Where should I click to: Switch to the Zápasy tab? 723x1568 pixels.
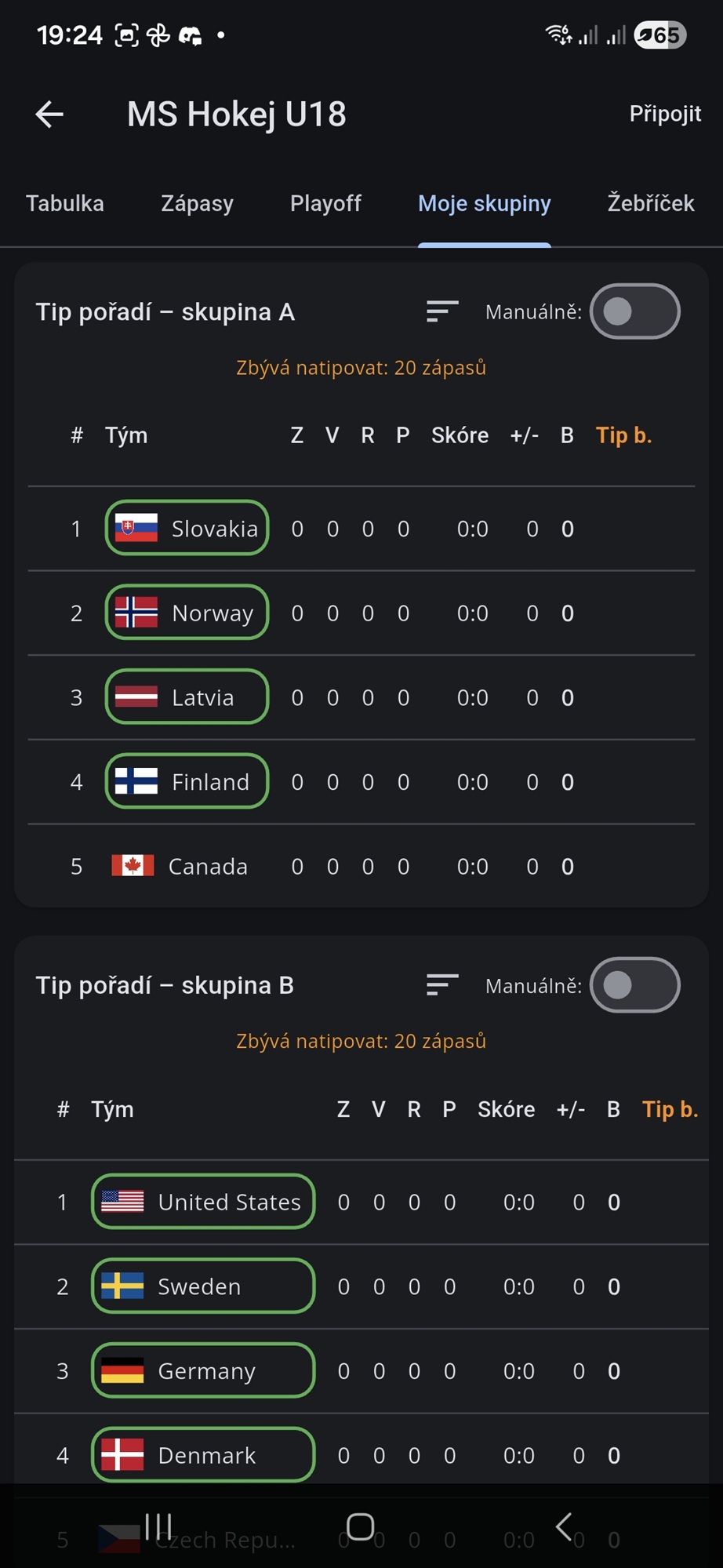pyautogui.click(x=197, y=203)
